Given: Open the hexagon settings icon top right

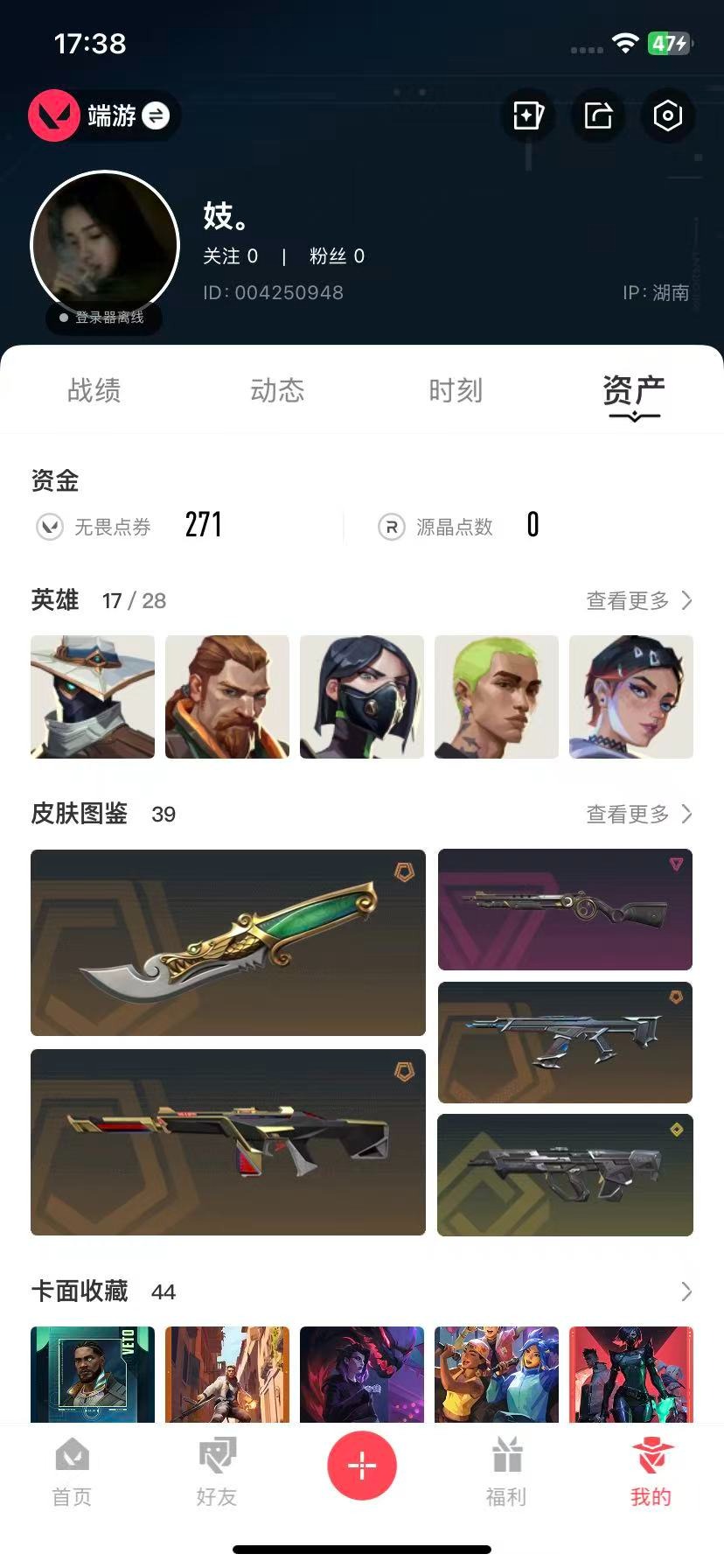Looking at the screenshot, I should 667,115.
